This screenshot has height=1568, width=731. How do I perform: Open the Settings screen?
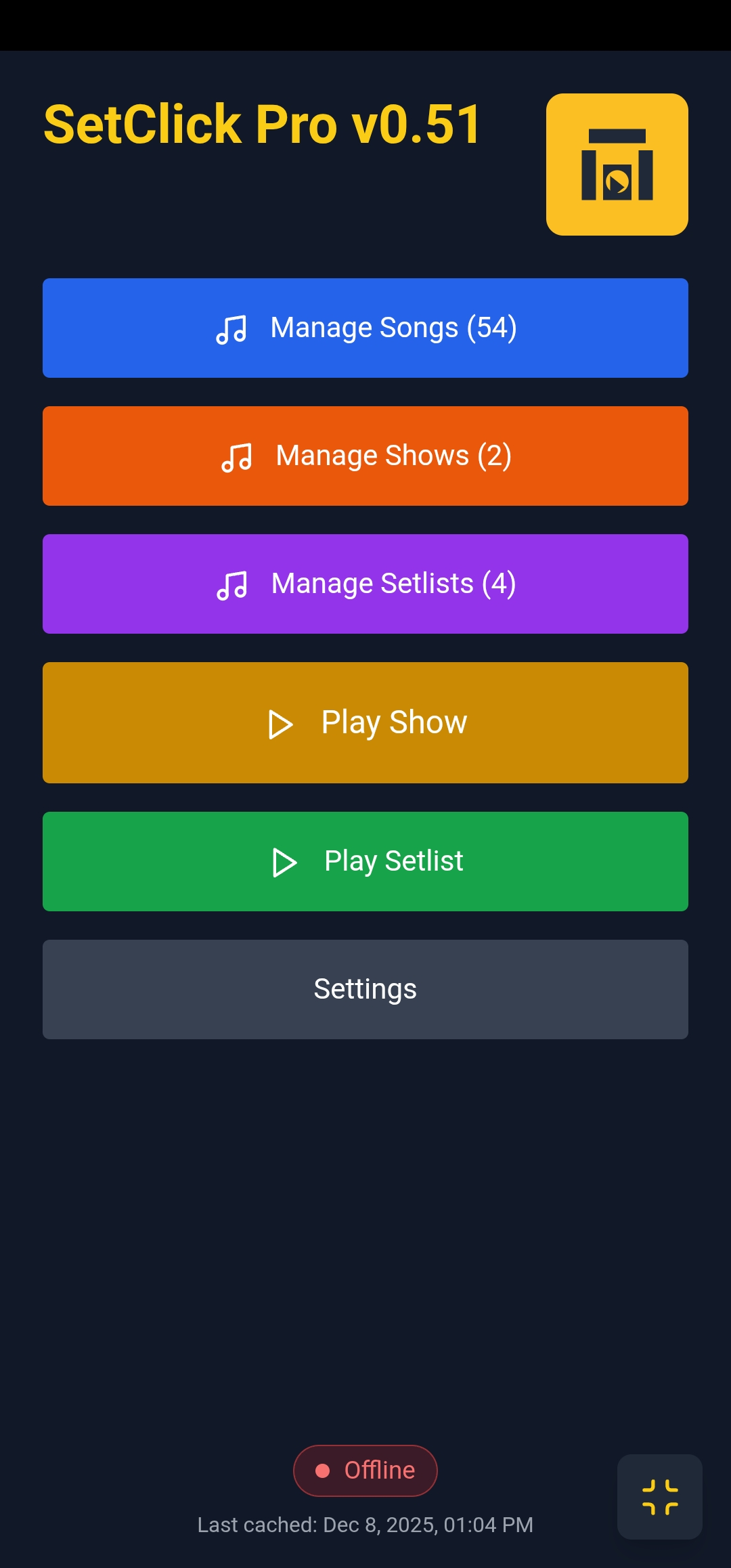pyautogui.click(x=365, y=989)
